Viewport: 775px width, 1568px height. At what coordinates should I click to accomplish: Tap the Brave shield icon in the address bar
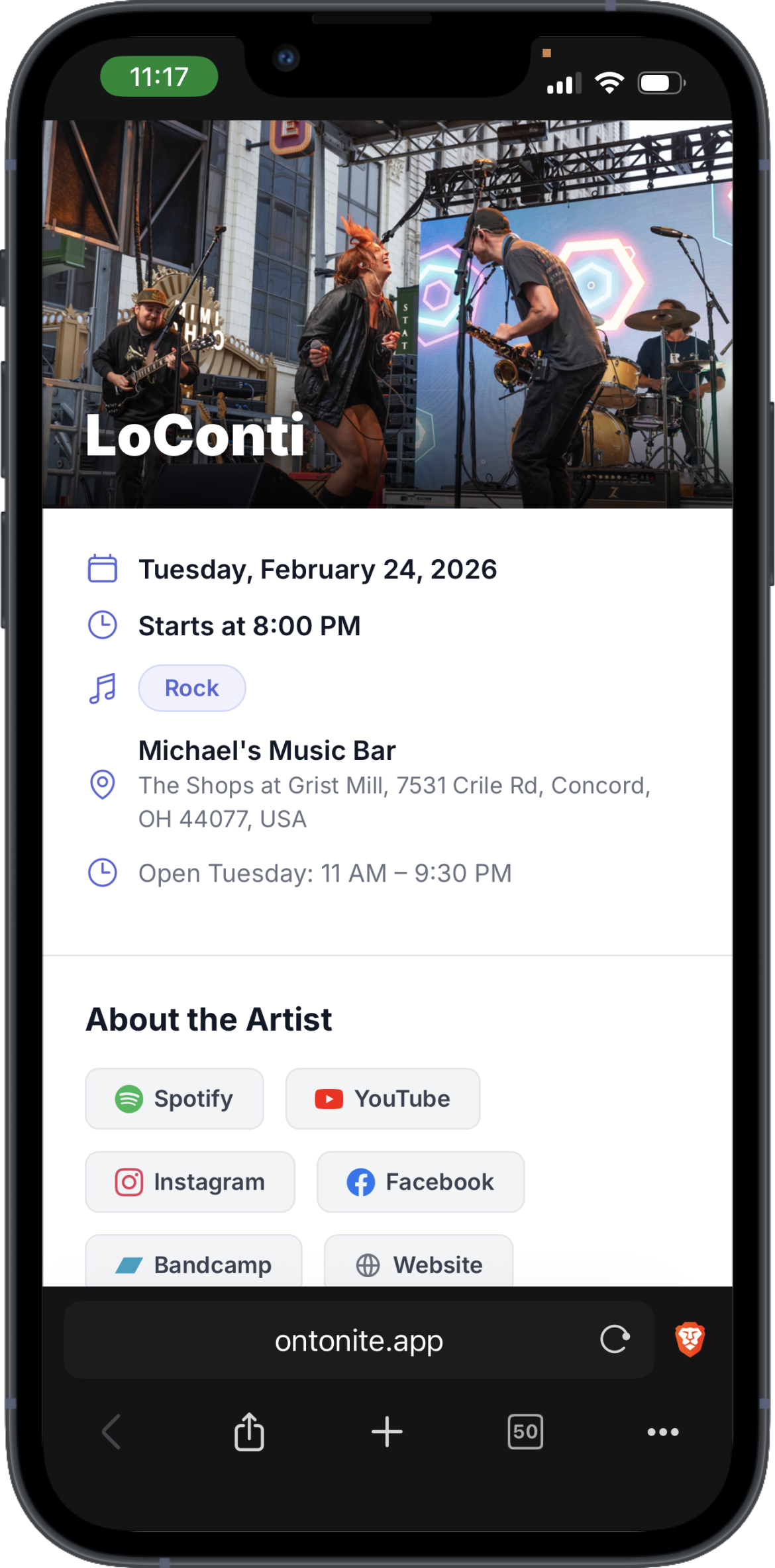689,1339
